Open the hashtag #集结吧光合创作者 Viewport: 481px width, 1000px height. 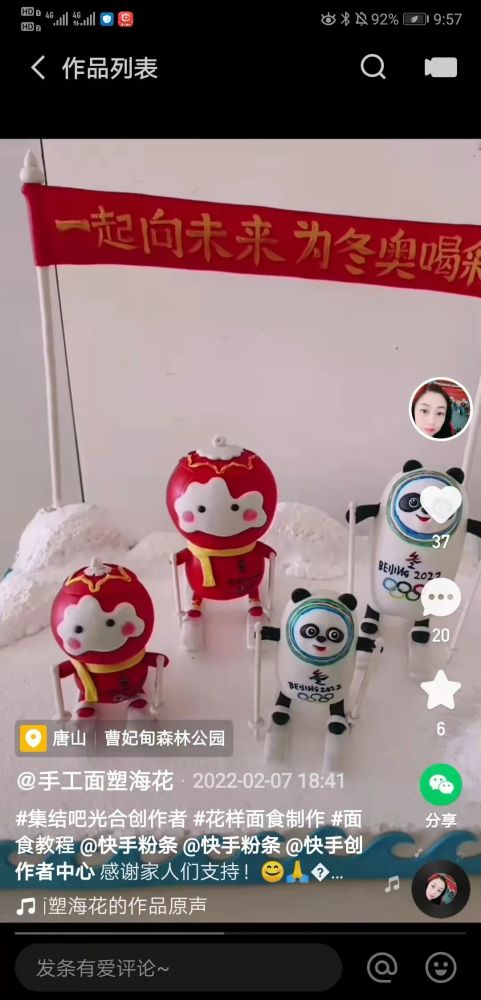[101, 818]
